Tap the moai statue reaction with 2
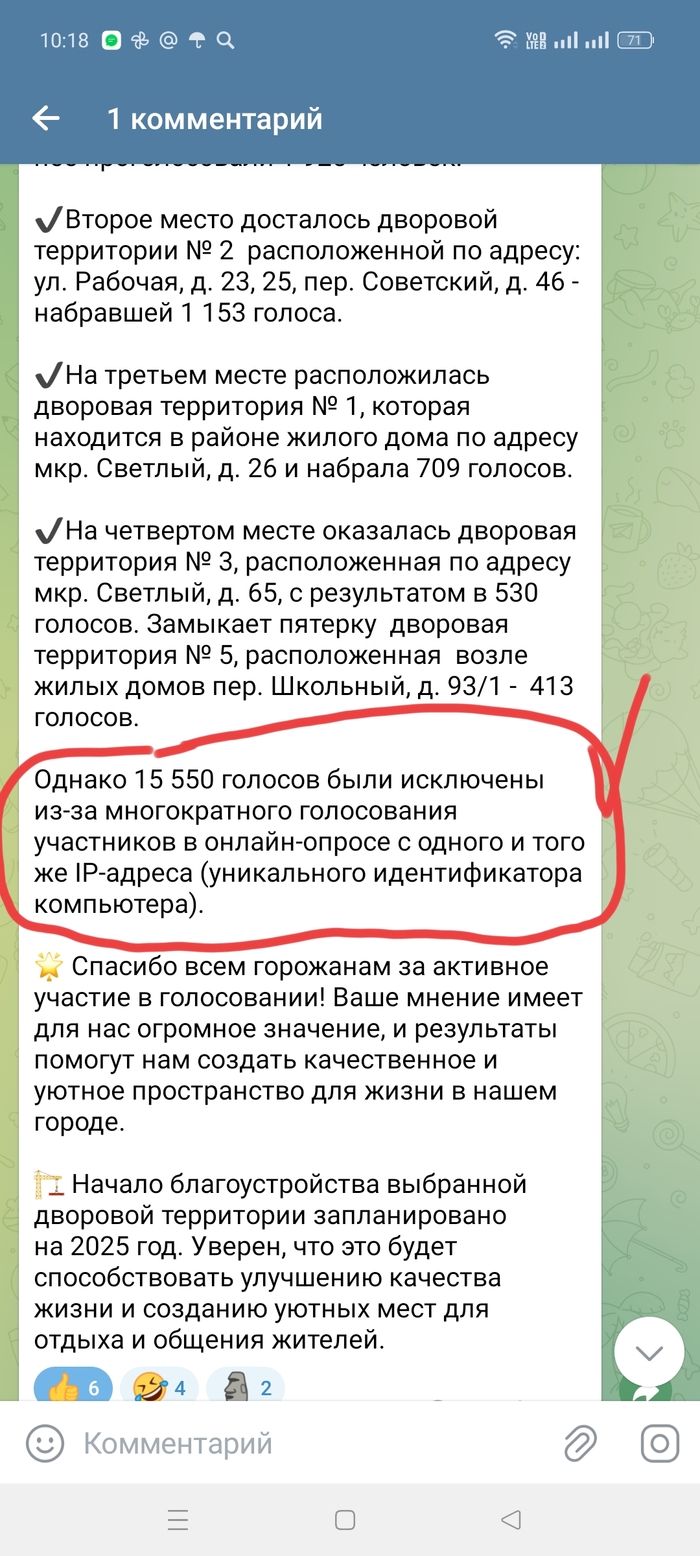 click(245, 1387)
